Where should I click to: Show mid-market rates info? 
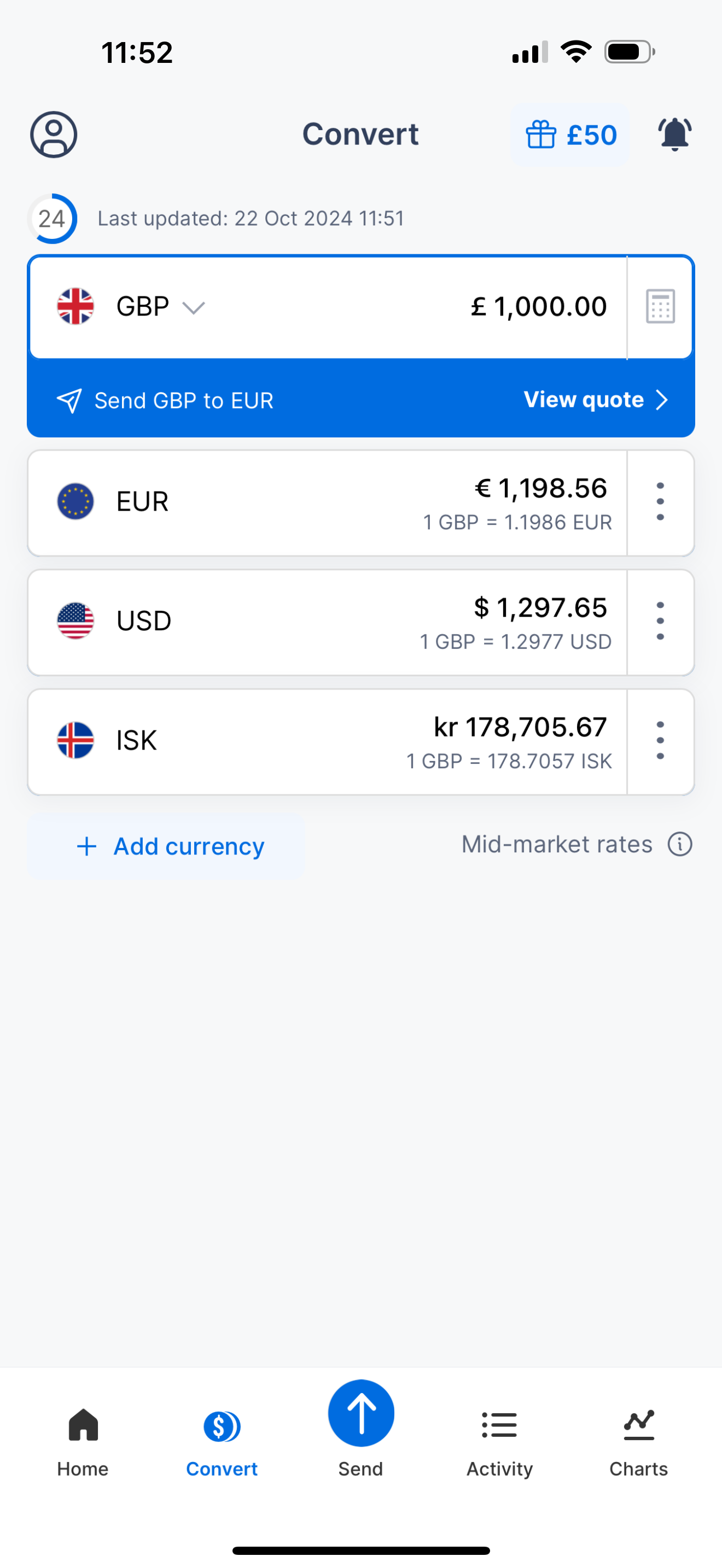[679, 844]
